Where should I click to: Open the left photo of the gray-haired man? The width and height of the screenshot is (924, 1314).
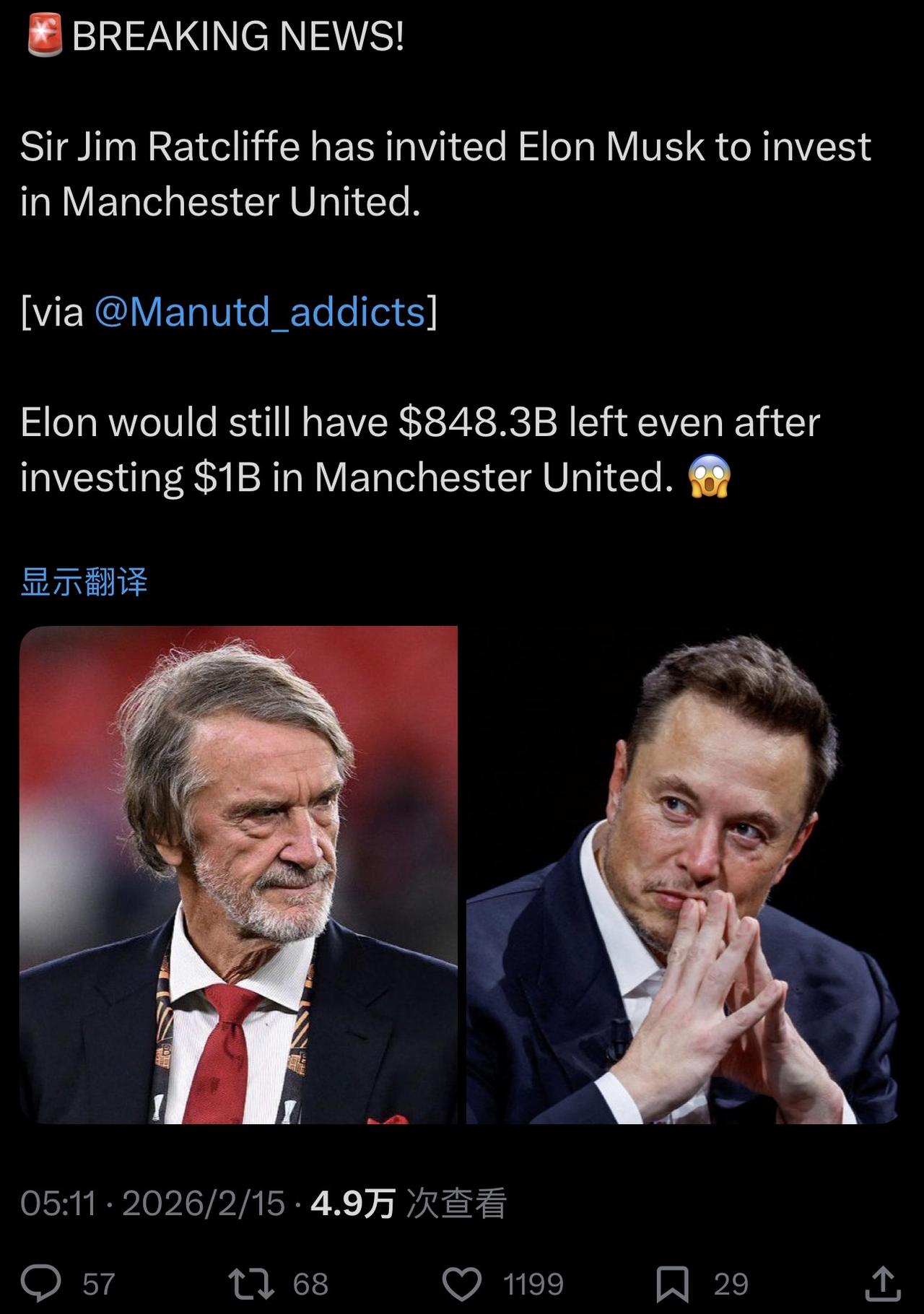point(238,874)
